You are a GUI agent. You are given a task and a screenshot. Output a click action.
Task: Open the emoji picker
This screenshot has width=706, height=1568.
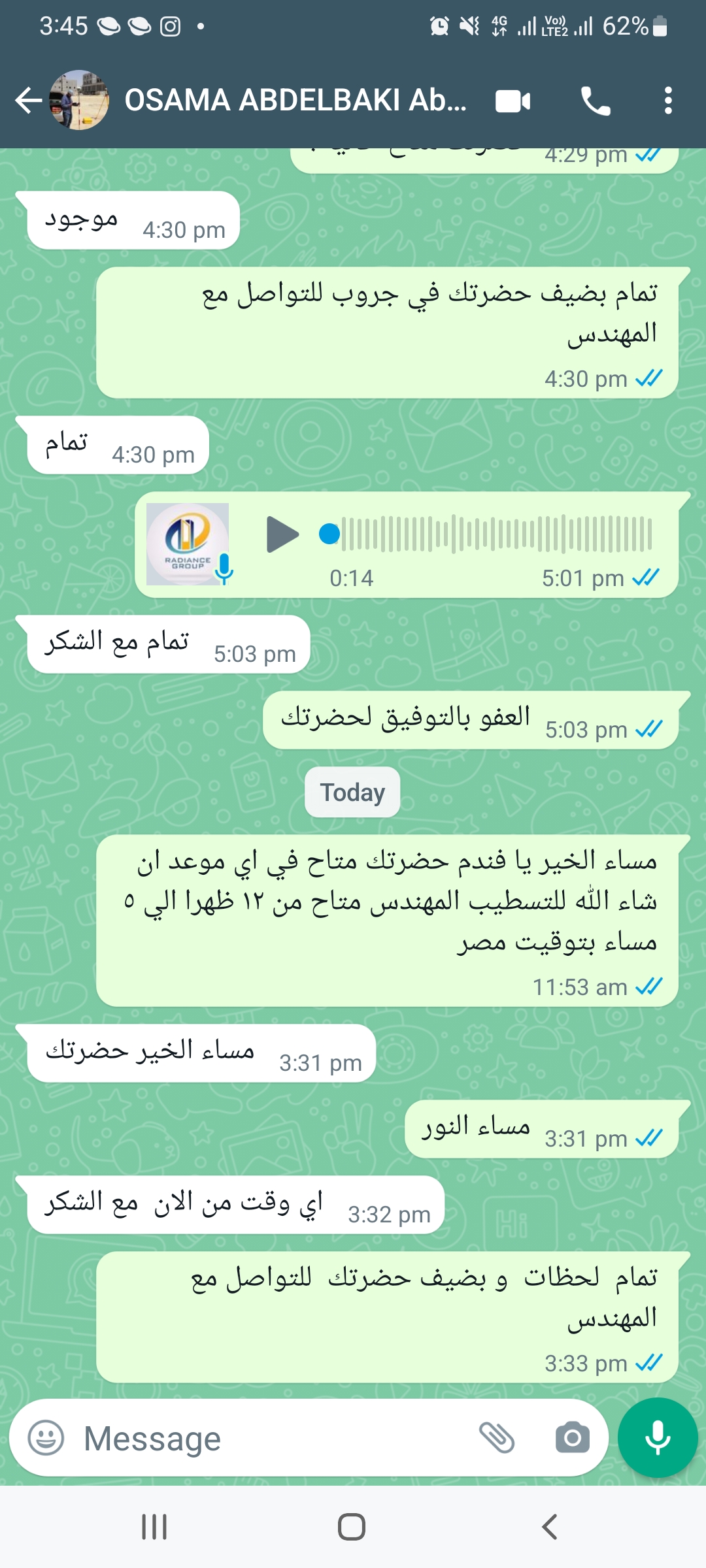point(46,1437)
